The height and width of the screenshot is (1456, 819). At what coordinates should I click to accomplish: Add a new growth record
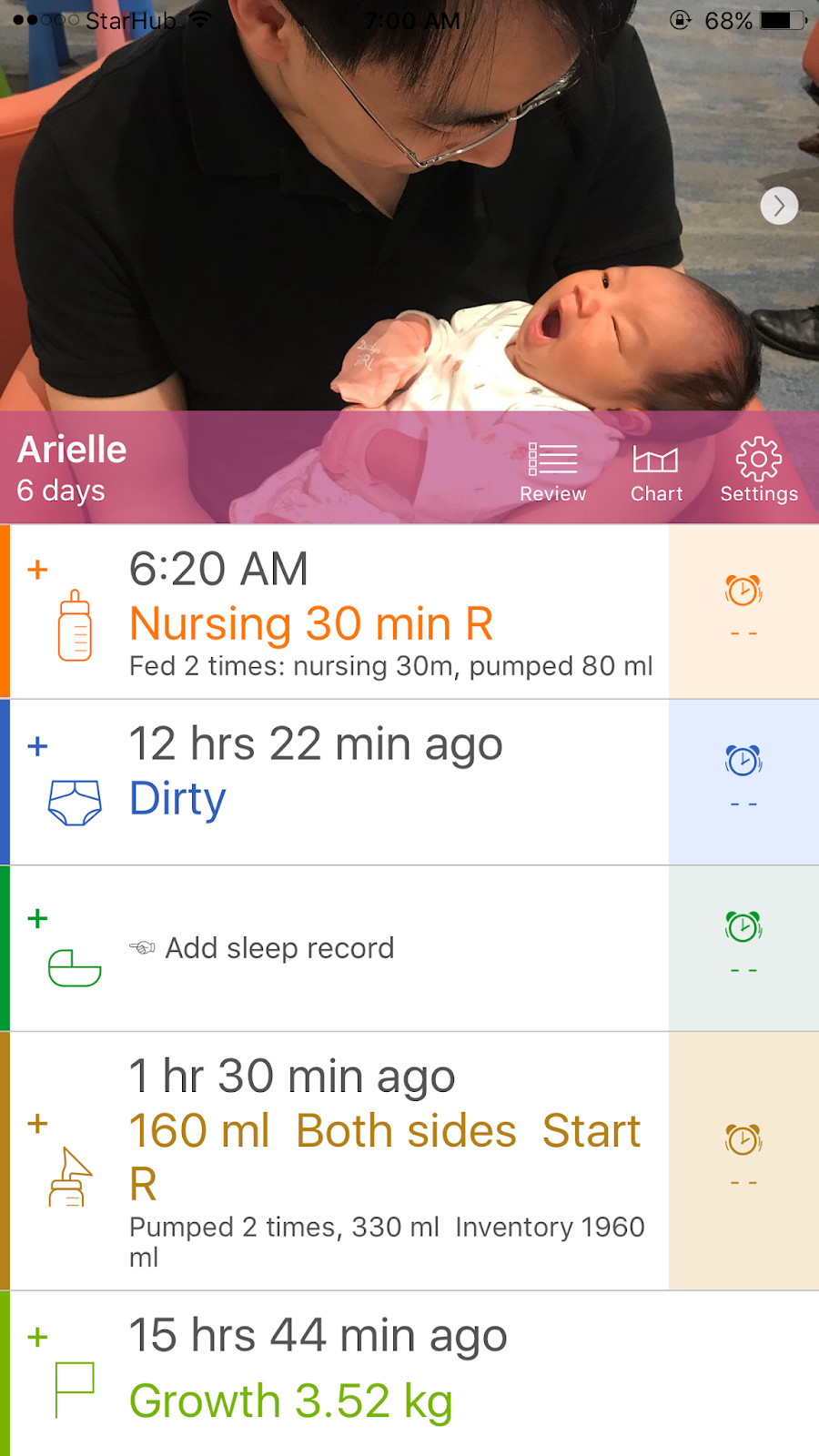pyautogui.click(x=37, y=1337)
